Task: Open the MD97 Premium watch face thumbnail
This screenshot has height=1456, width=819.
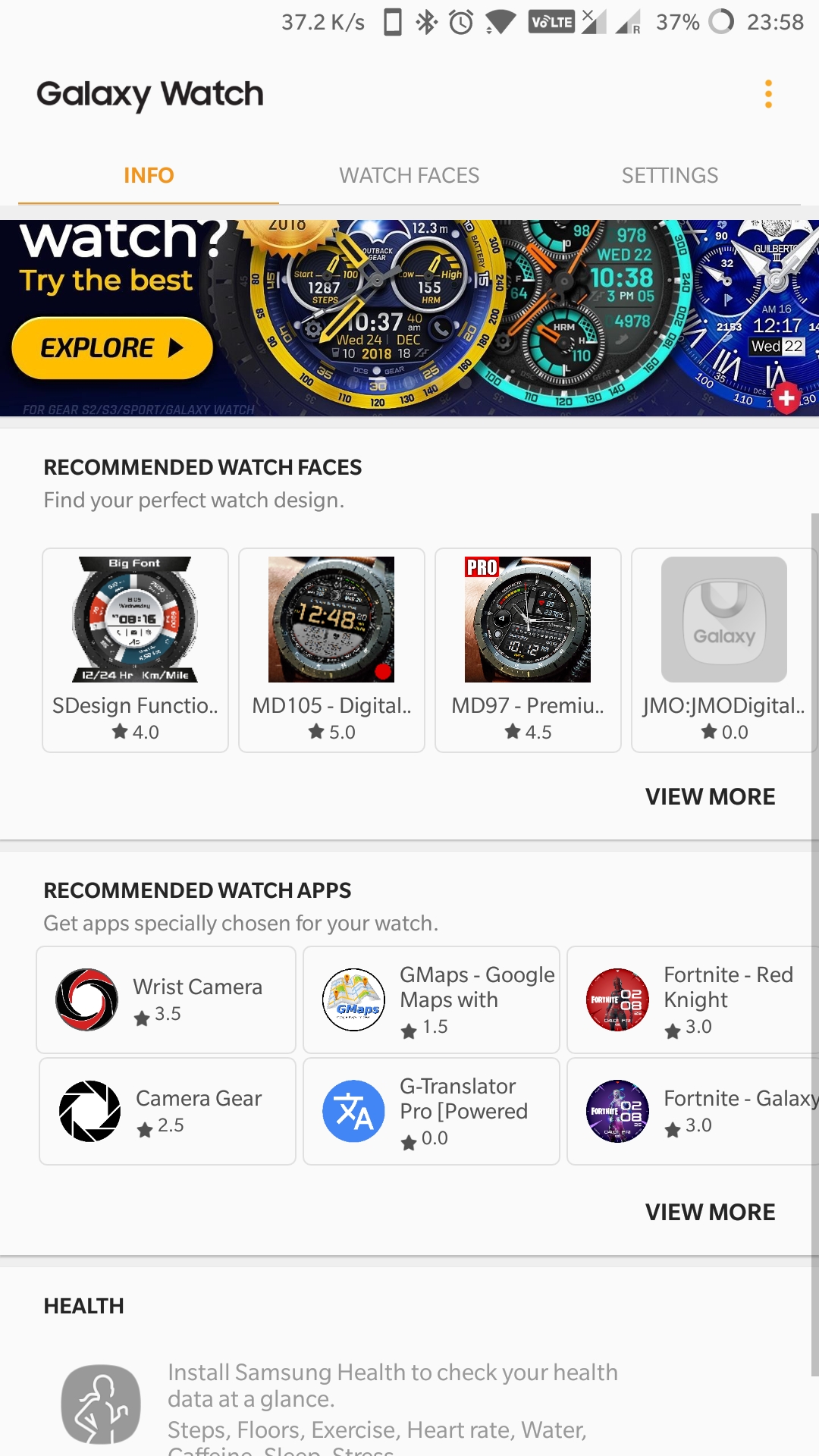Action: click(528, 620)
